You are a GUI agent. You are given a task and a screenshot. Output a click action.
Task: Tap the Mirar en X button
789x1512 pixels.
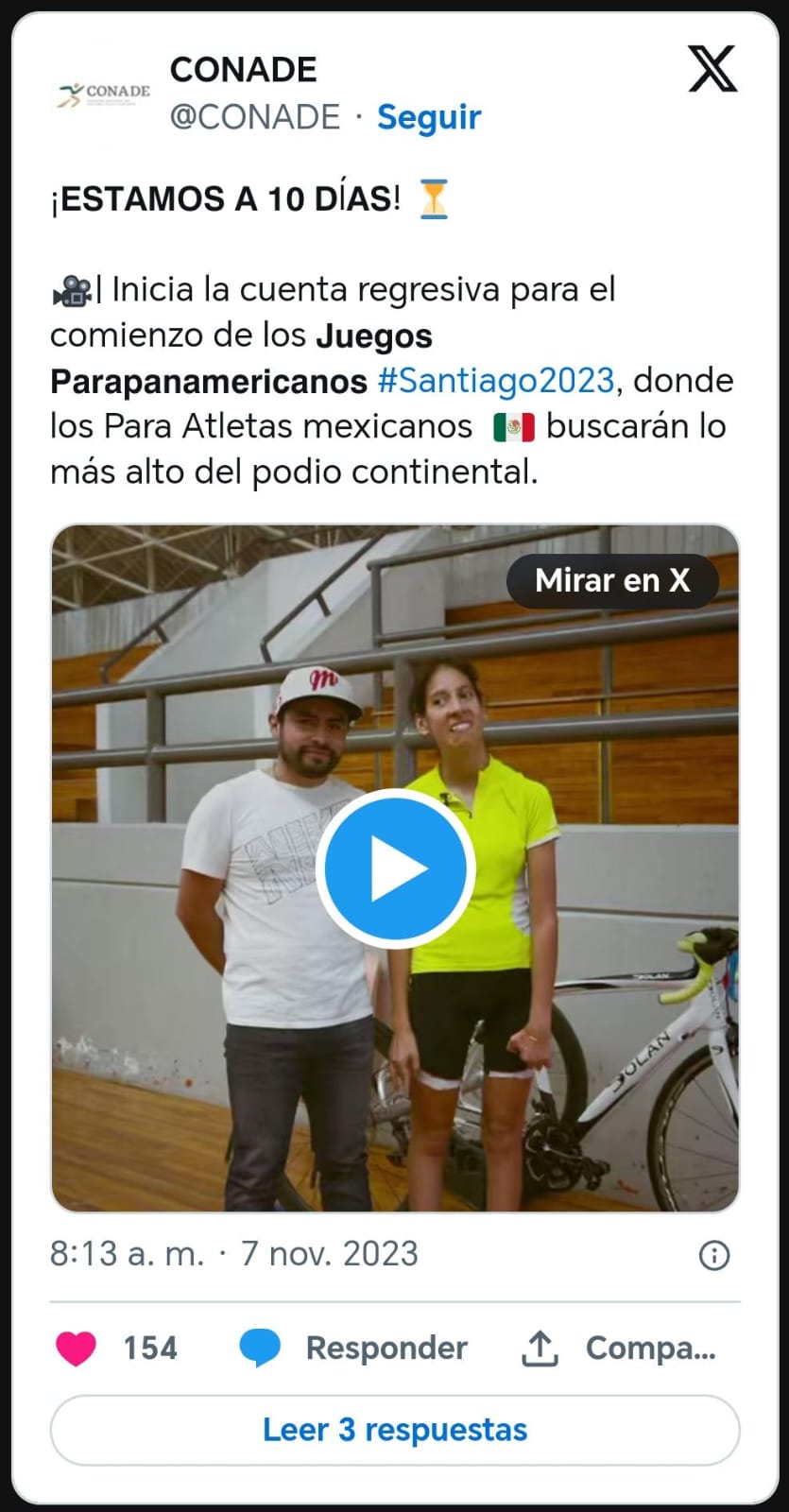612,580
